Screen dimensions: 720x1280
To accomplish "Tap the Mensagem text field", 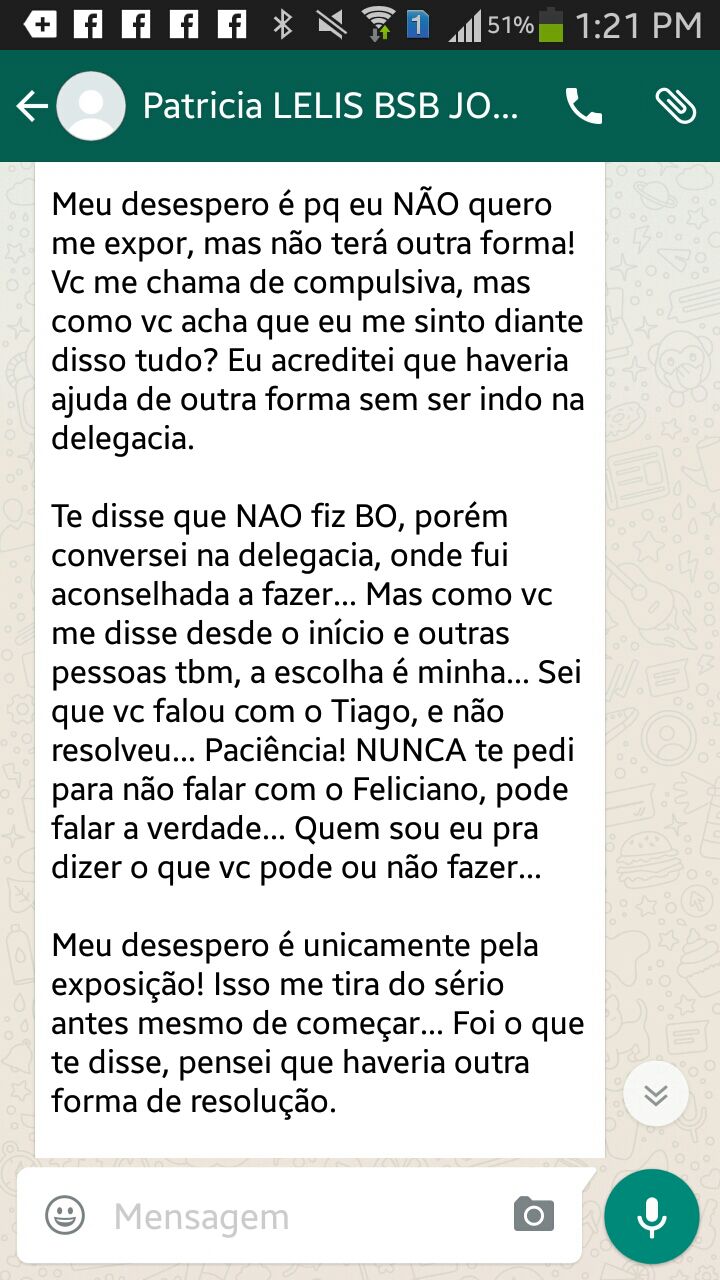I will click(300, 1216).
